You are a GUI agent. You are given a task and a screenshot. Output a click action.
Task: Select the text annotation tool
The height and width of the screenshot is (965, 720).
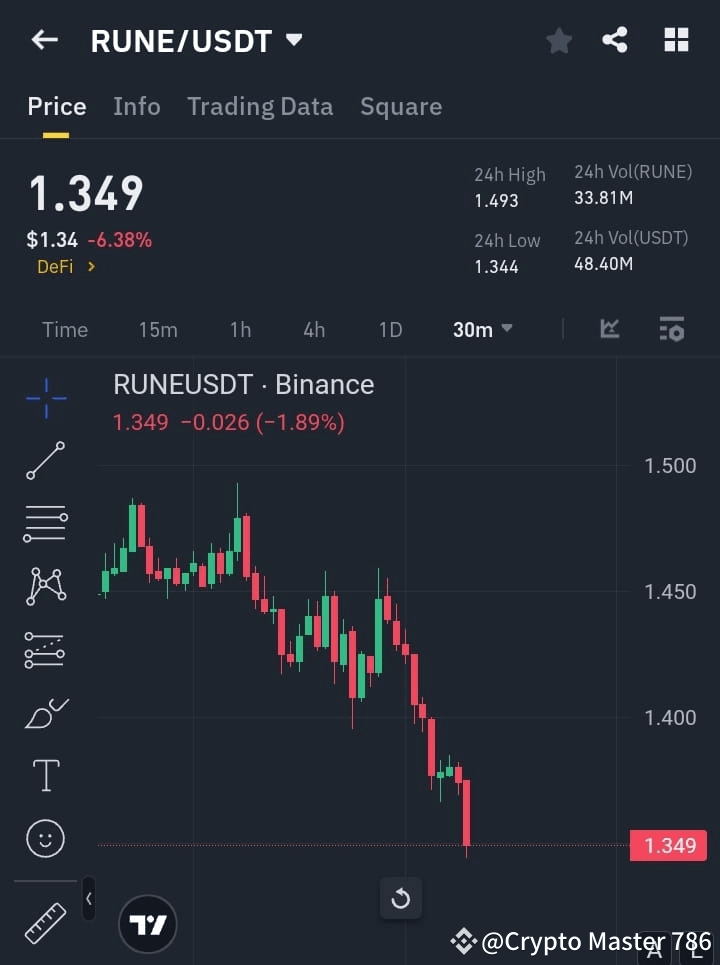pyautogui.click(x=45, y=775)
